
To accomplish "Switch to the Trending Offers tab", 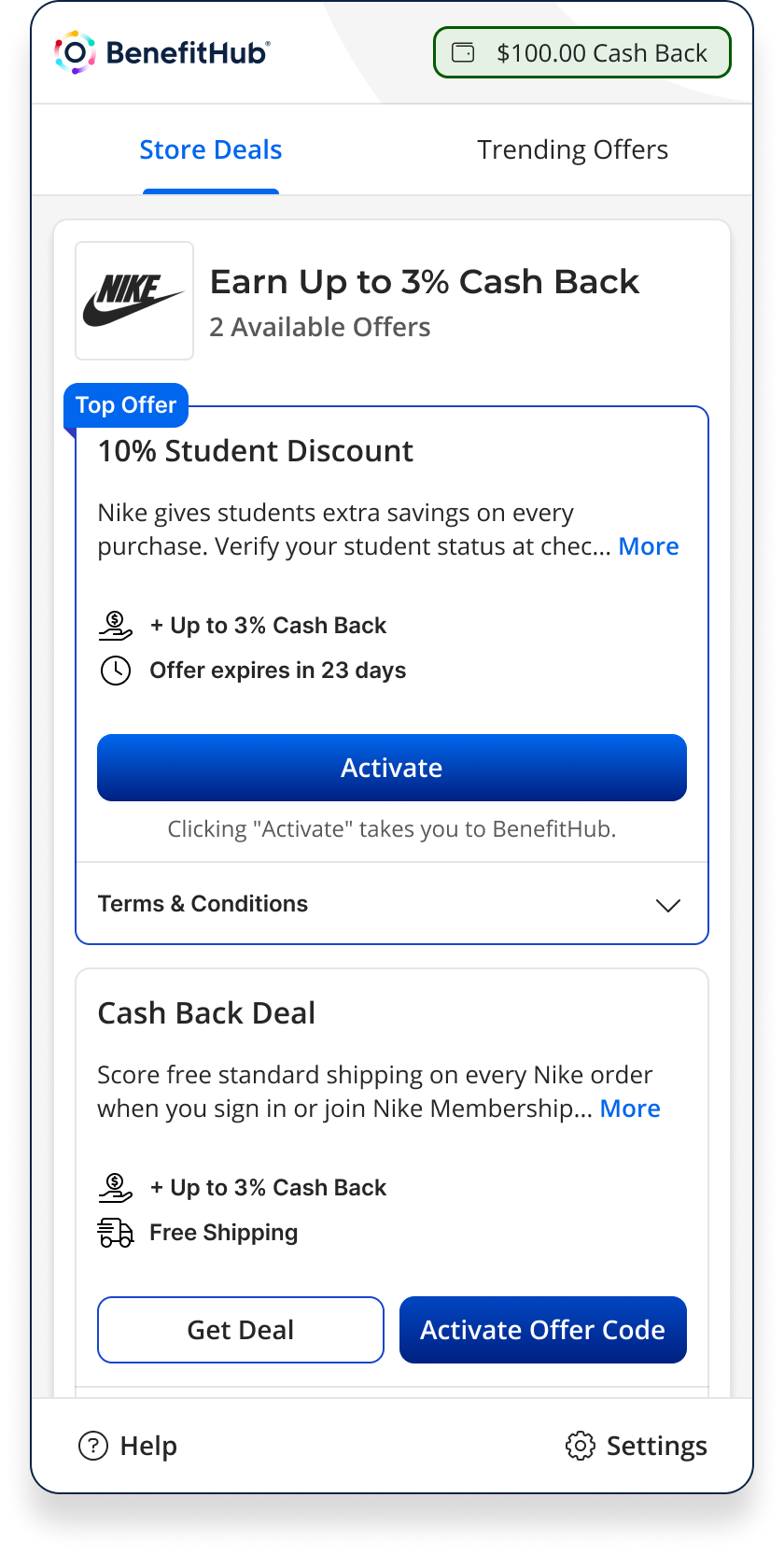I will [x=572, y=150].
